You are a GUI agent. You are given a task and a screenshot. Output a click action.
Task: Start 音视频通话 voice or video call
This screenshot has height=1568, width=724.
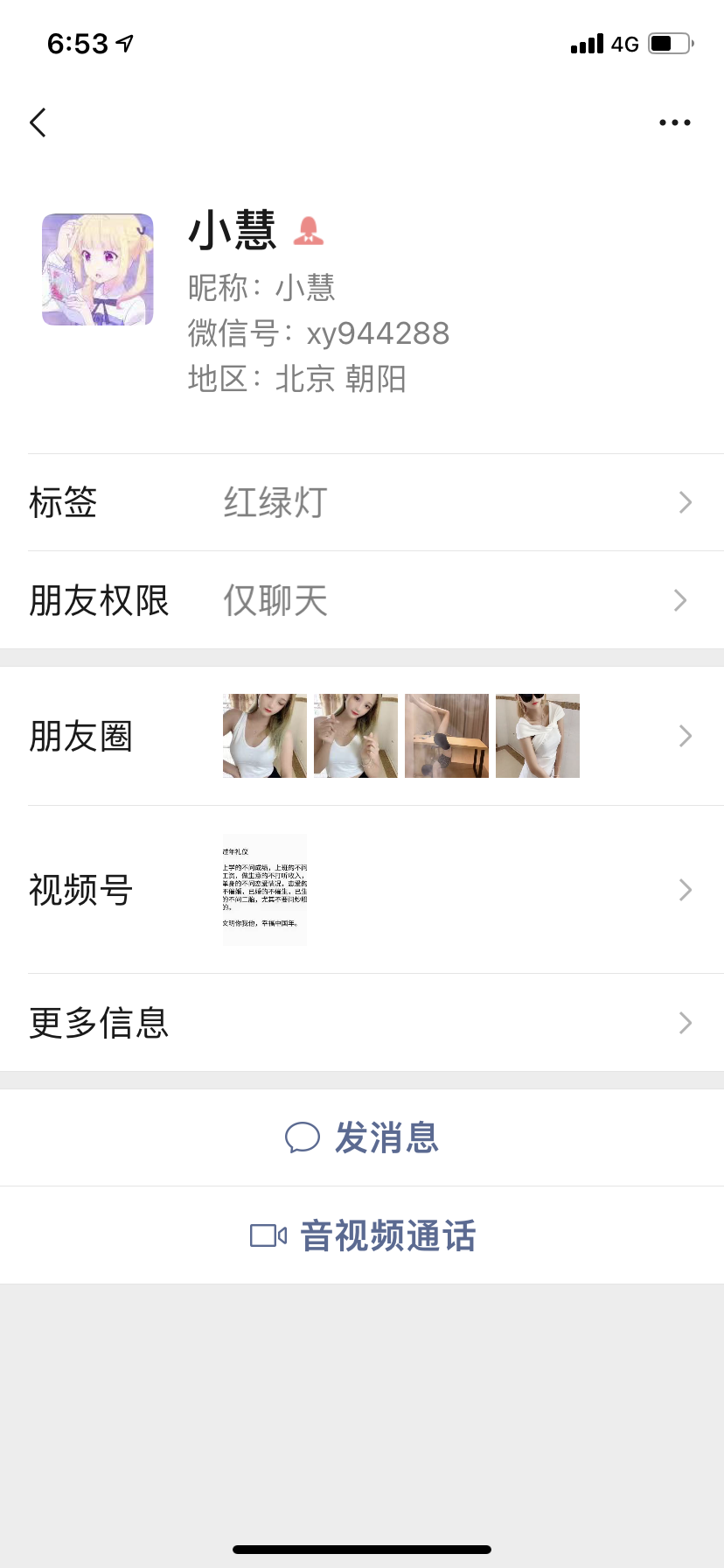click(x=388, y=1235)
